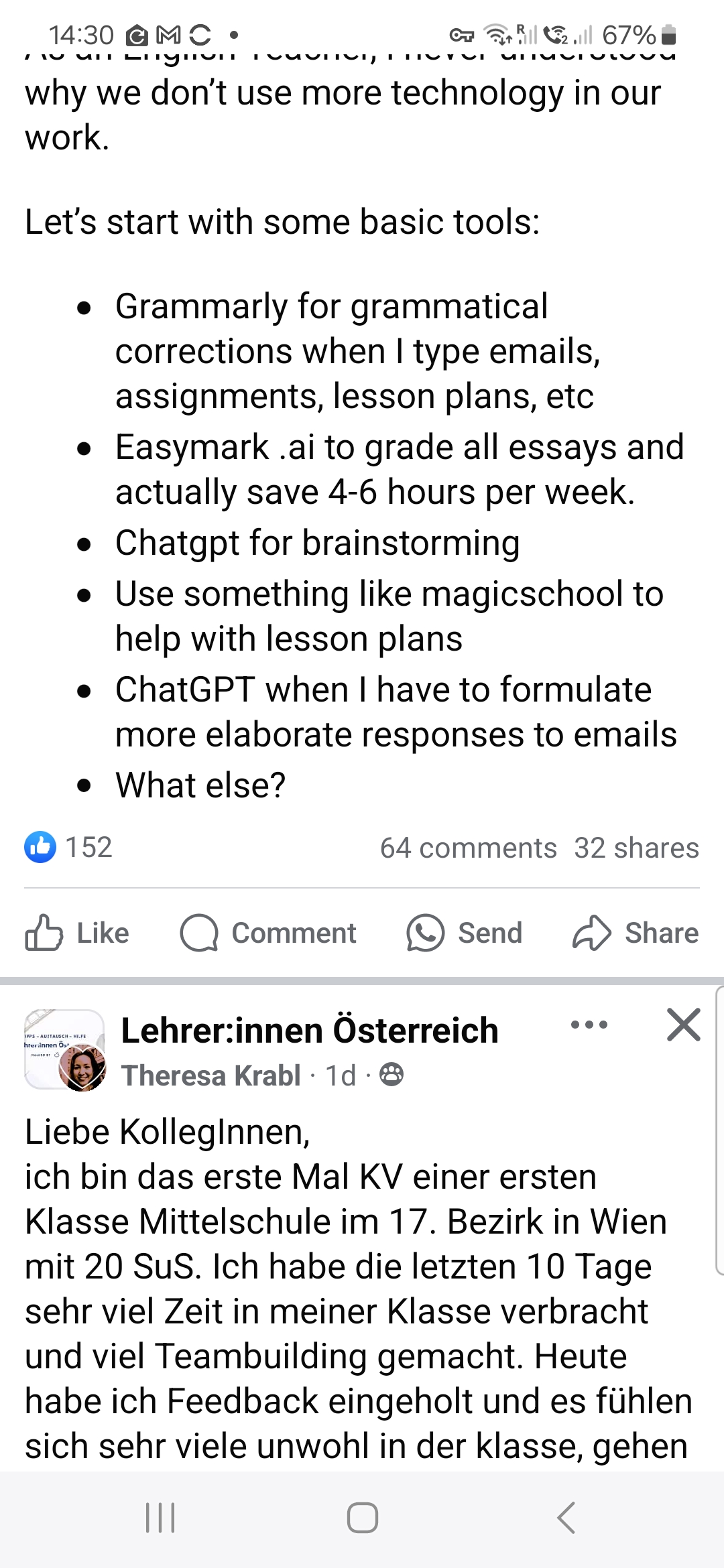Hide Theresa Krabl's post with the X
Screen dimensions: 724x1568
[x=683, y=1025]
